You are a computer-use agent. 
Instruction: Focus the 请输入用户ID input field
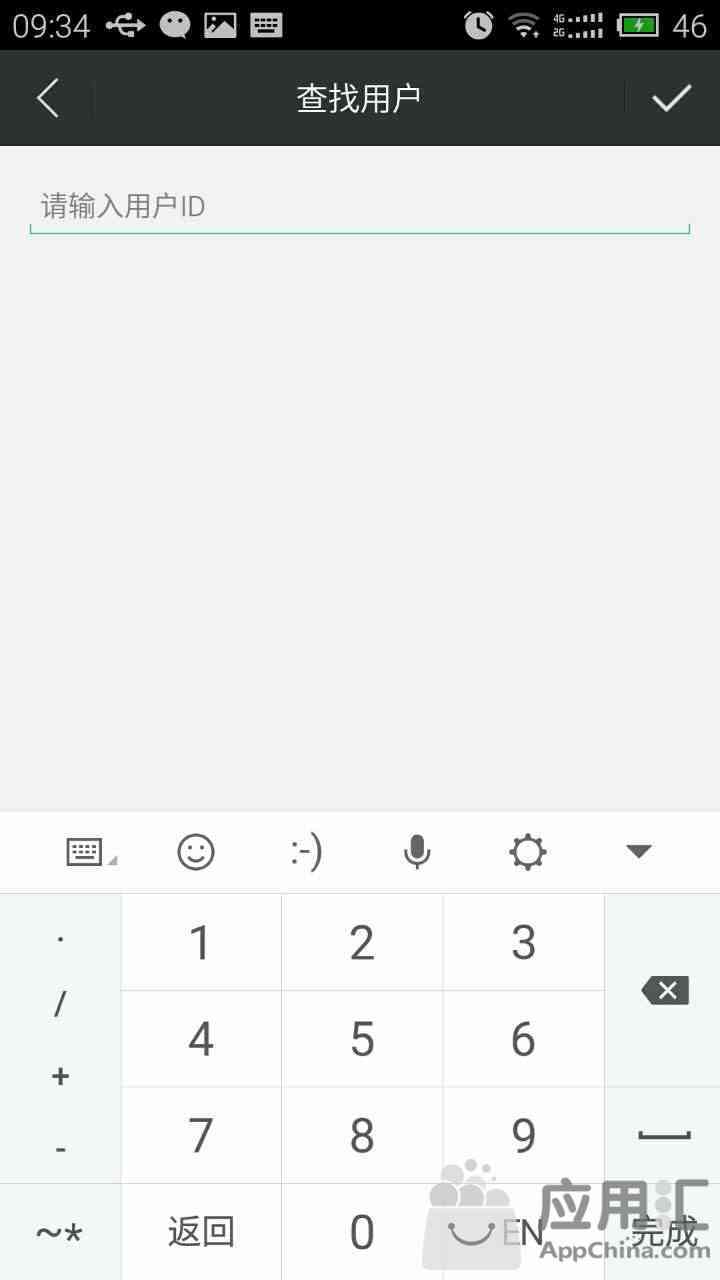pyautogui.click(x=360, y=207)
